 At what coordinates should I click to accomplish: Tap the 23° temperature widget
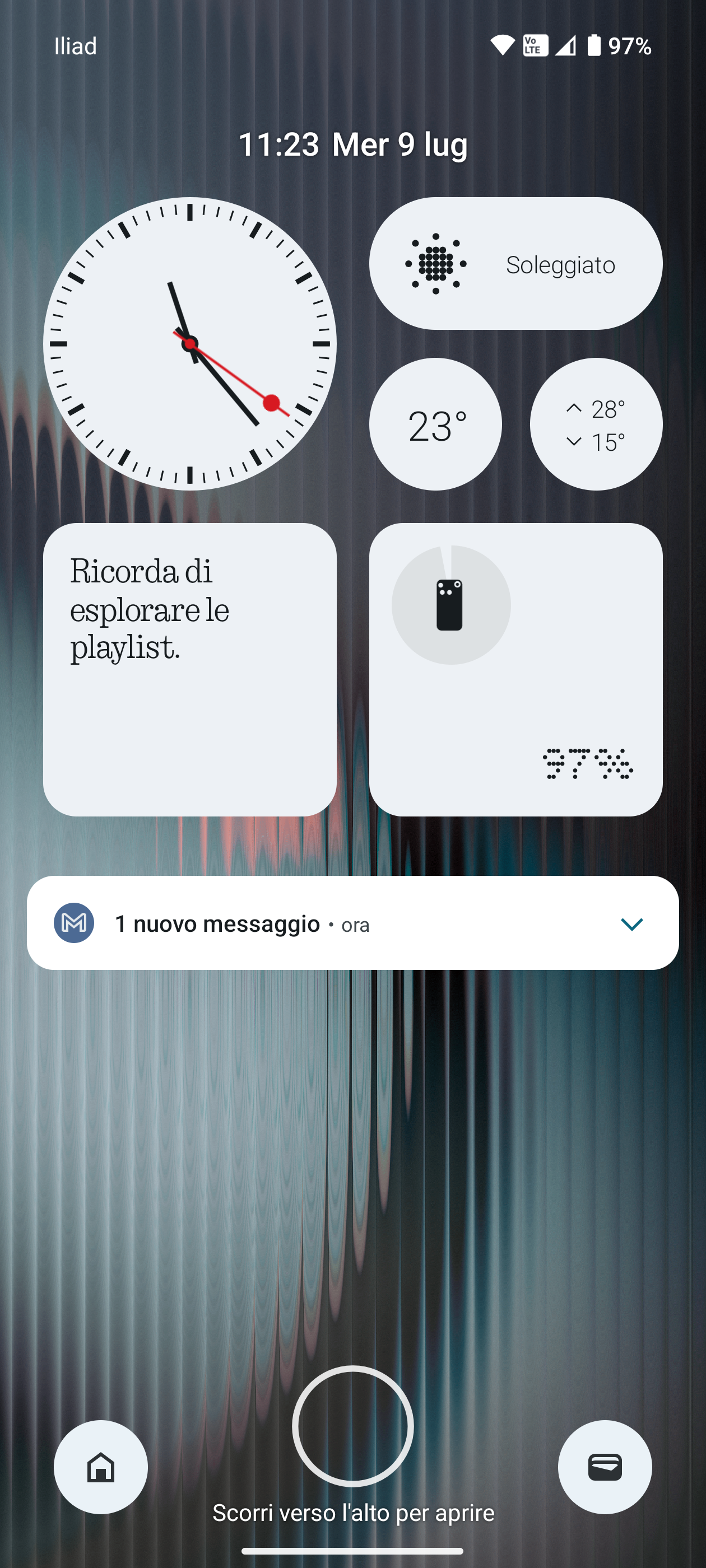435,424
